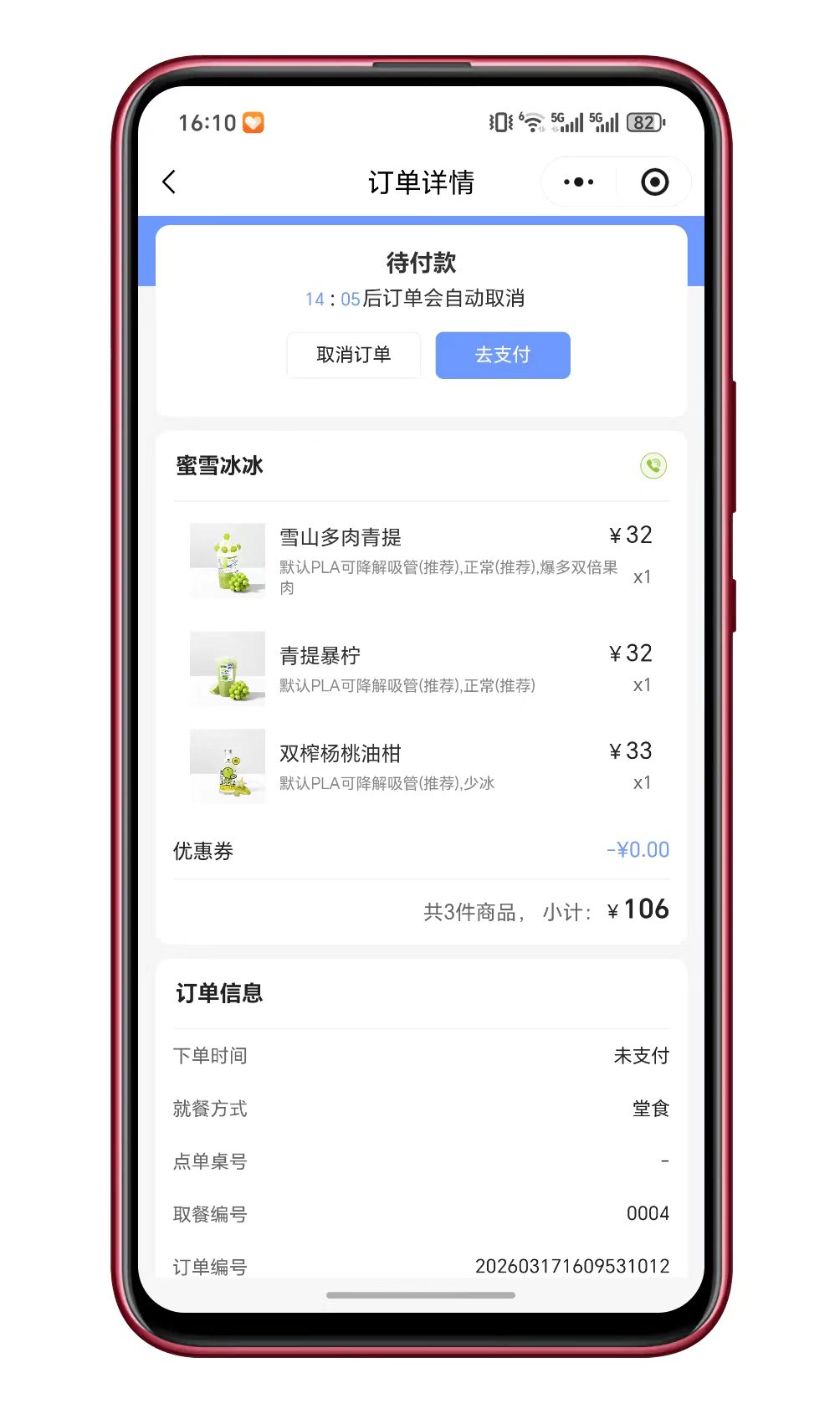Call the store via the phone icon
This screenshot has height=1414, width=840.
click(653, 465)
